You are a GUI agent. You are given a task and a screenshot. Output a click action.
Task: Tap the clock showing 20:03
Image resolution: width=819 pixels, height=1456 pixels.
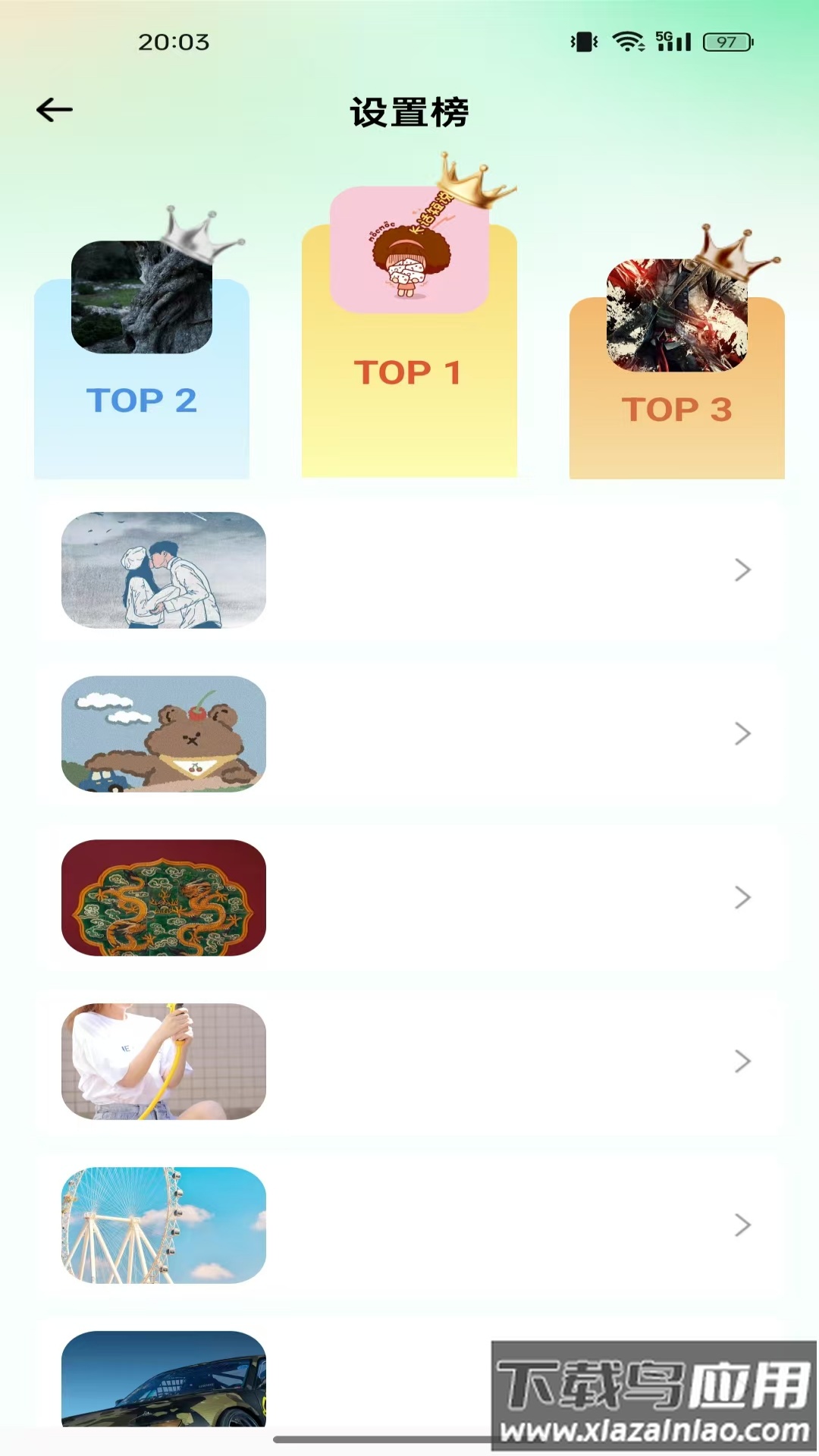(x=173, y=43)
